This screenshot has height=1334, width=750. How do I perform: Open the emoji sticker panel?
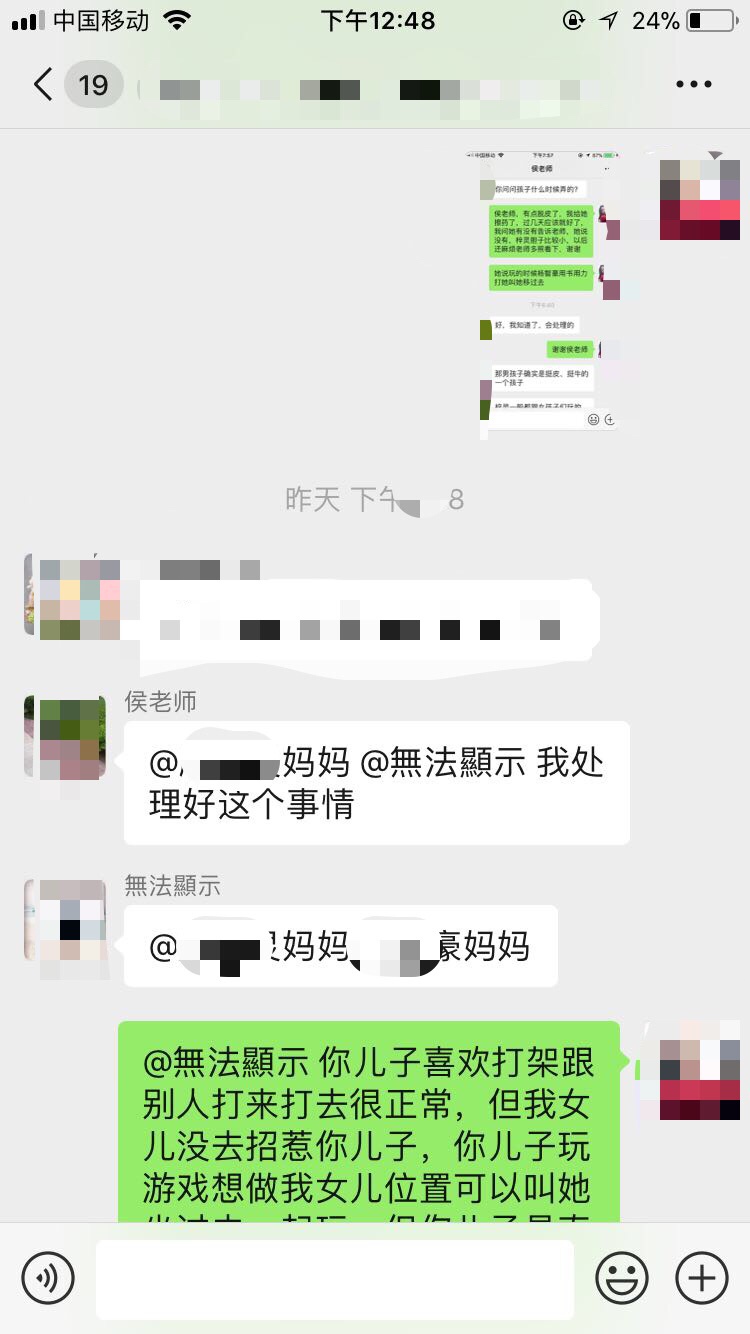pyautogui.click(x=622, y=1277)
